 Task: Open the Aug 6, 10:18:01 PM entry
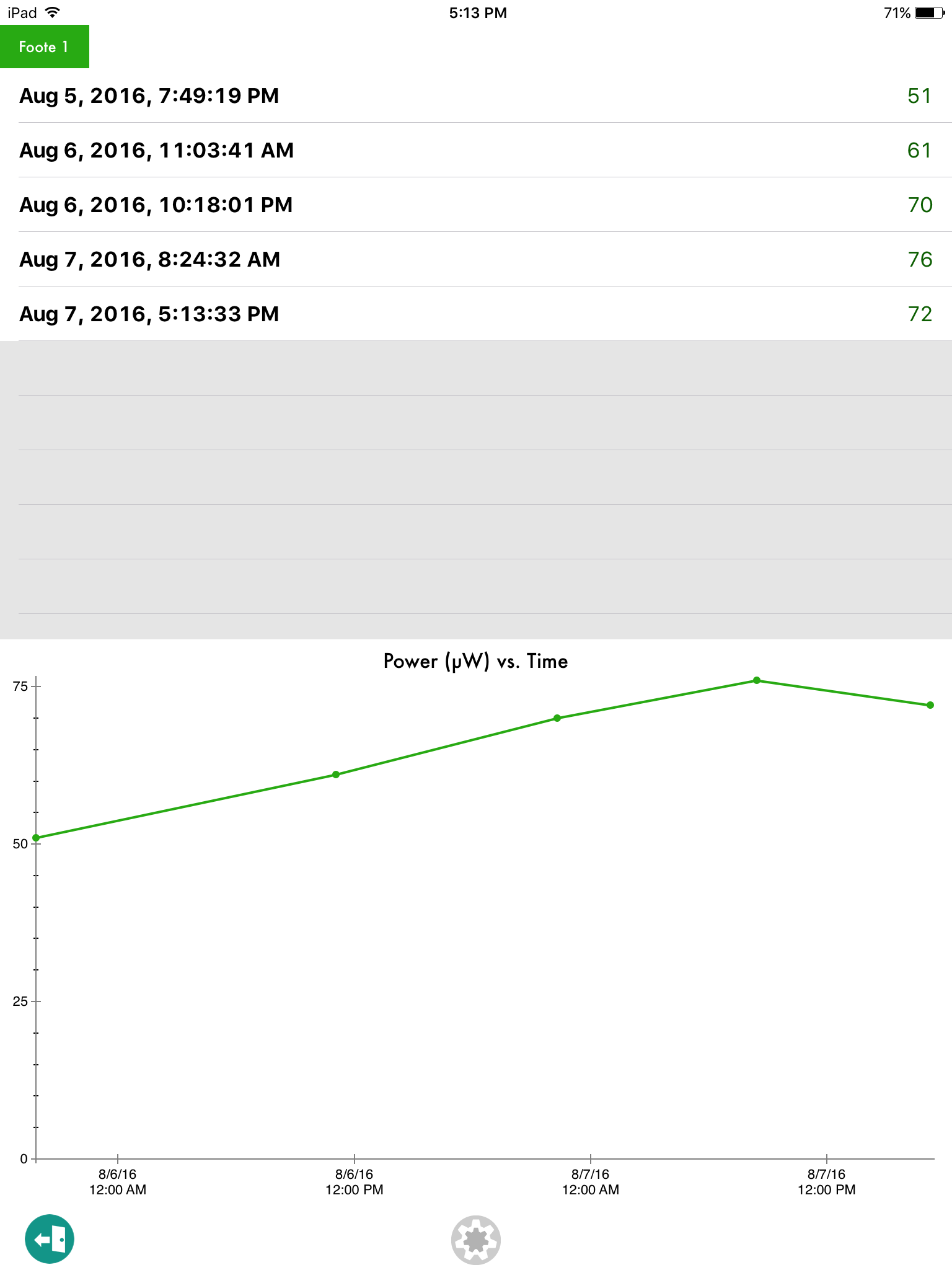[475, 205]
